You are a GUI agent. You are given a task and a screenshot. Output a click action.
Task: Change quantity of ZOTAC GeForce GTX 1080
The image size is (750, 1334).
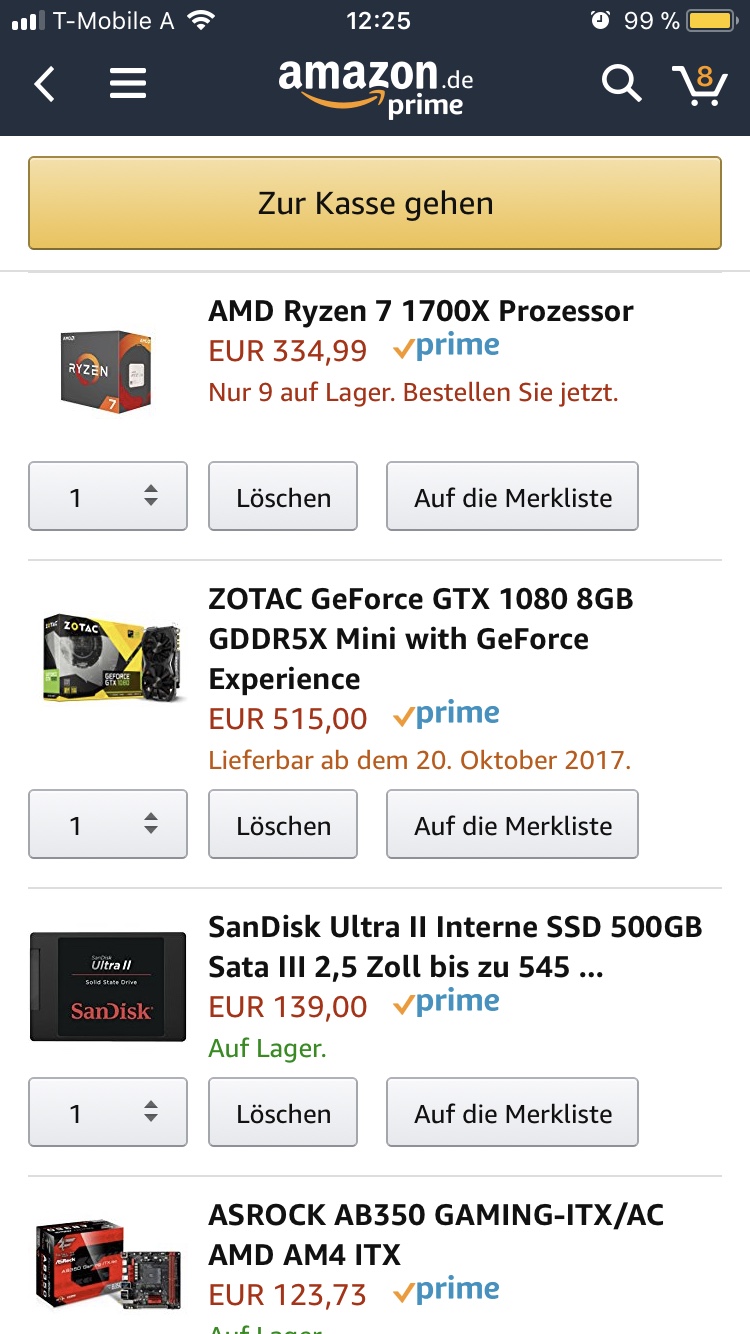[x=108, y=824]
